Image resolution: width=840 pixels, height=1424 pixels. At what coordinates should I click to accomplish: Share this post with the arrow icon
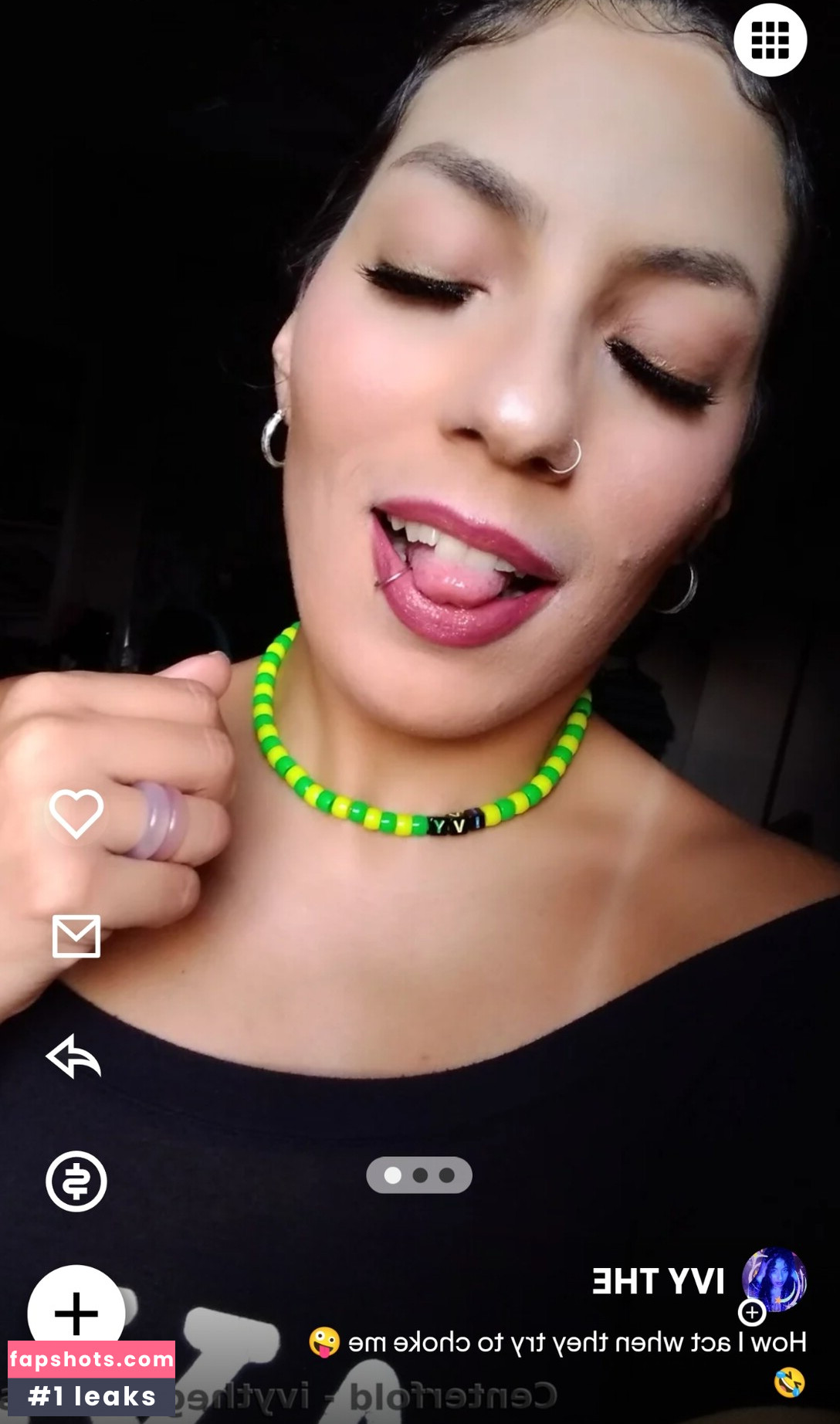tap(74, 1056)
